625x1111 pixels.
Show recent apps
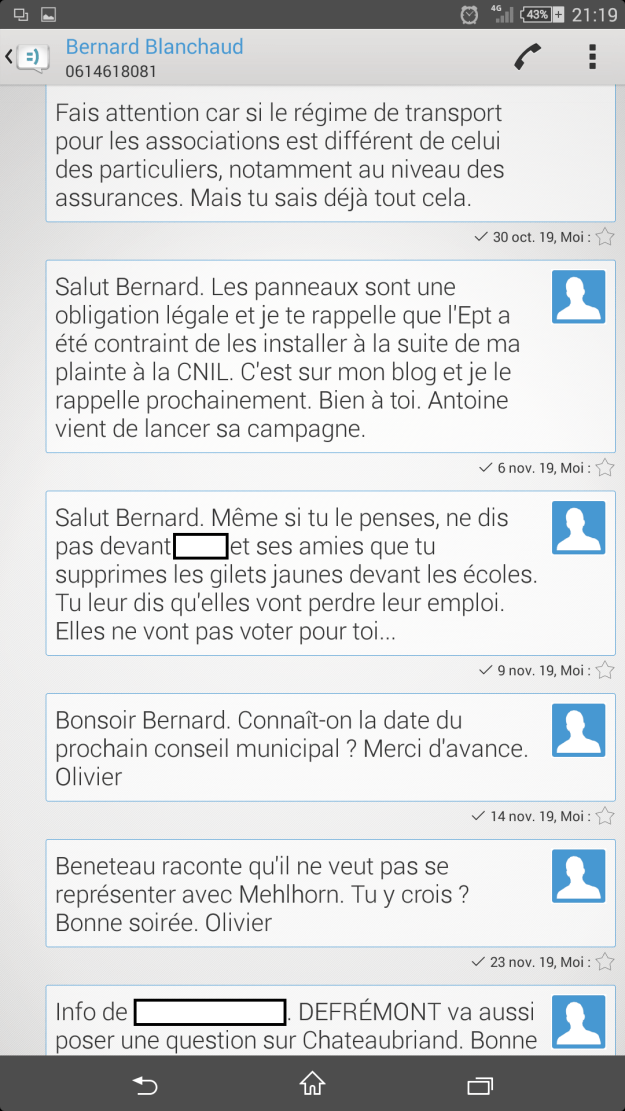[480, 1083]
